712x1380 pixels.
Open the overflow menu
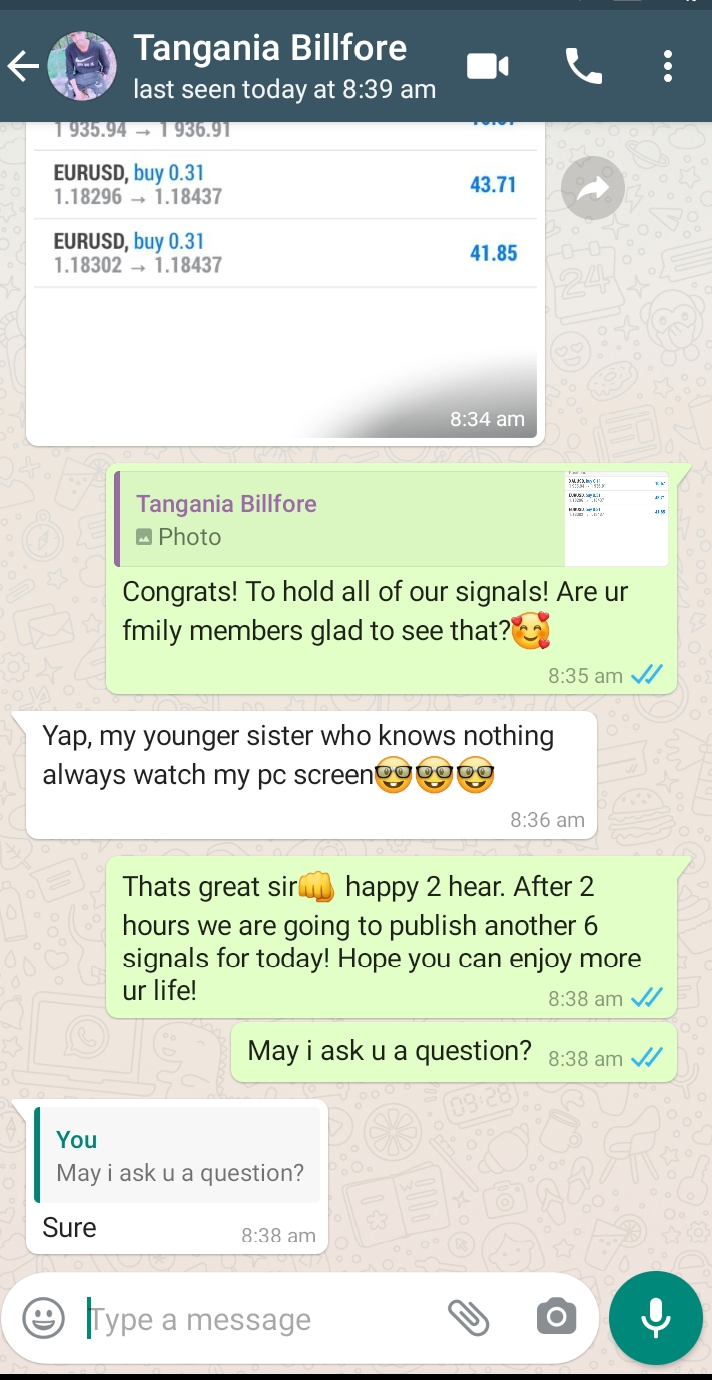(667, 67)
